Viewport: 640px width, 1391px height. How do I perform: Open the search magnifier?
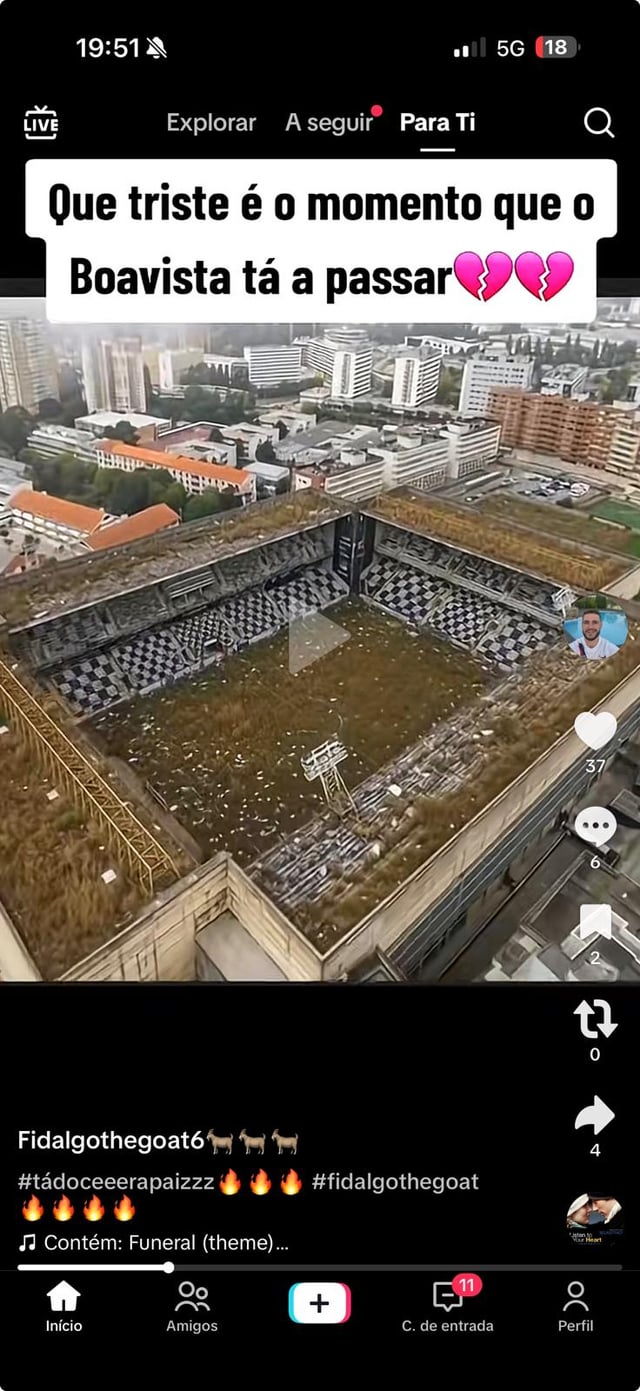pyautogui.click(x=598, y=122)
